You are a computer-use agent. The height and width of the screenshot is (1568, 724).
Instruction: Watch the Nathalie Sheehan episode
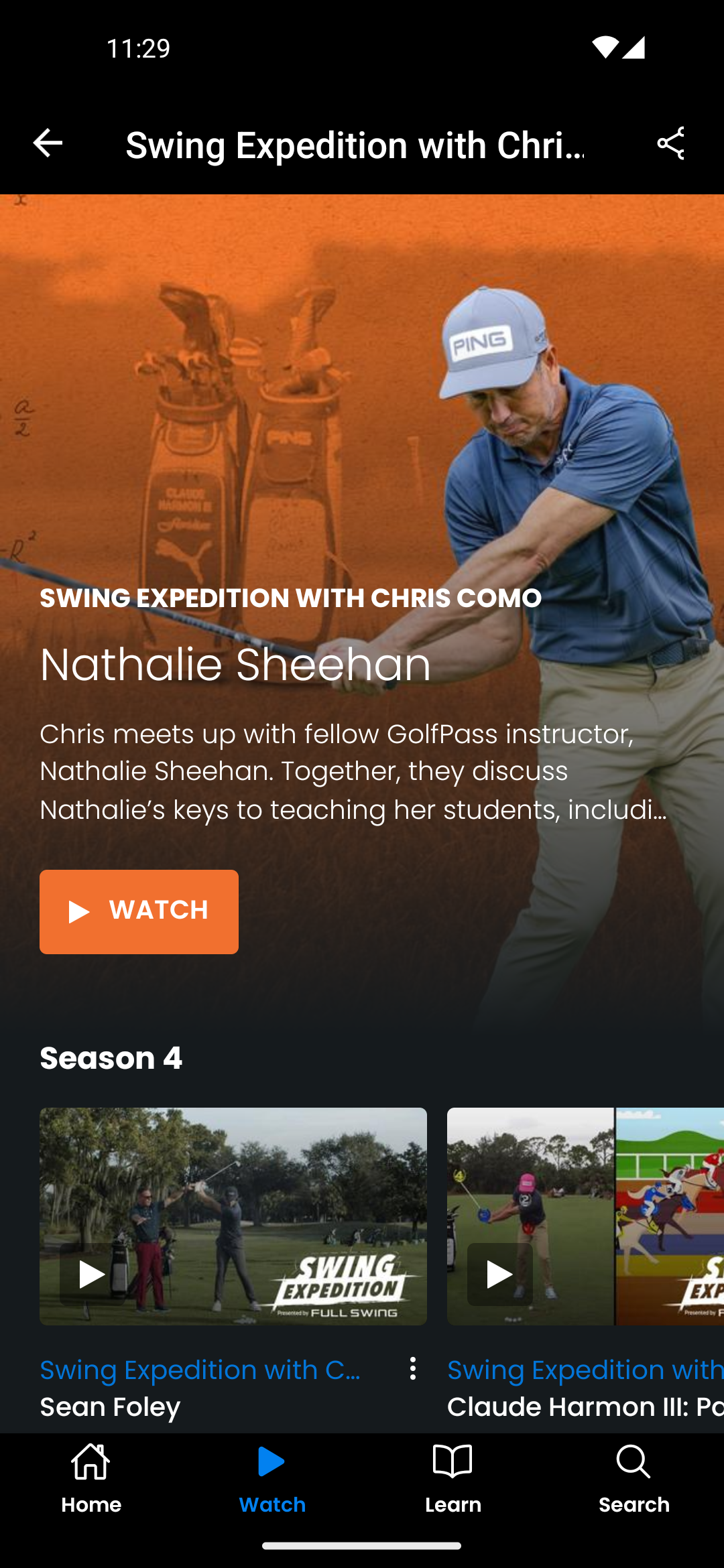[x=139, y=911]
